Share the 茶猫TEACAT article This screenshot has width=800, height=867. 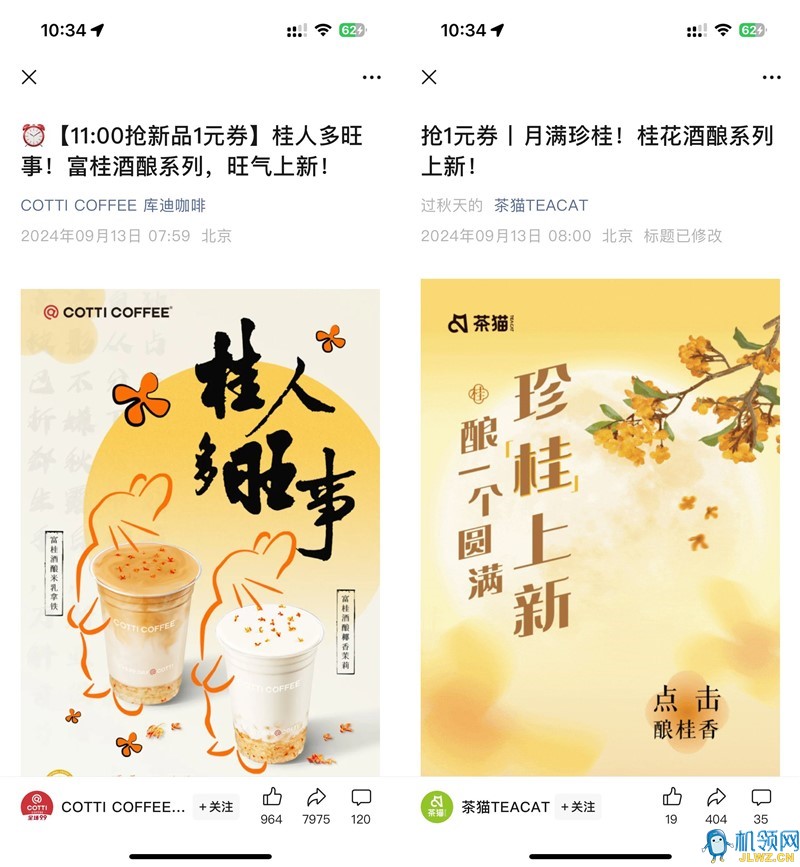pyautogui.click(x=716, y=797)
